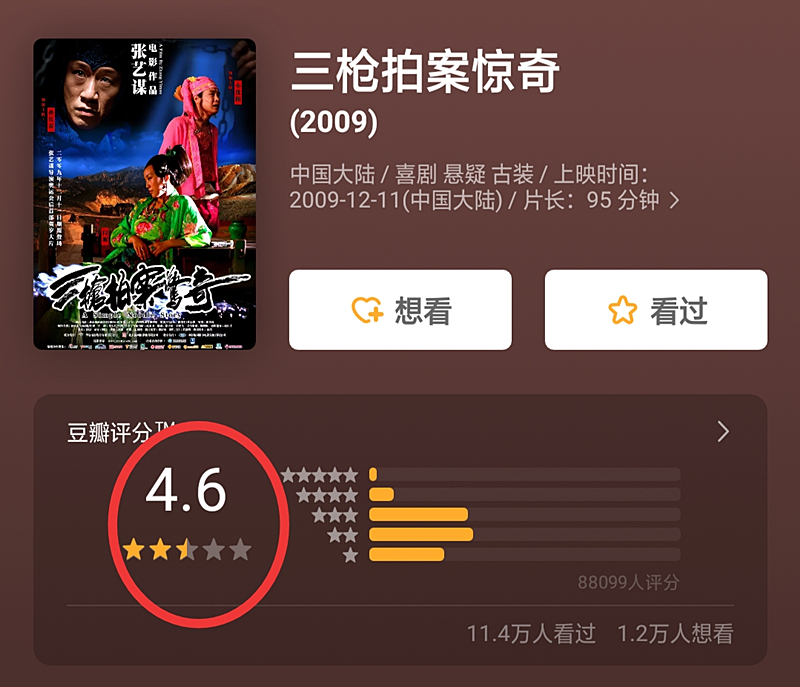Open the movie poster image
Viewport: 800px width, 687px height.
[x=144, y=194]
